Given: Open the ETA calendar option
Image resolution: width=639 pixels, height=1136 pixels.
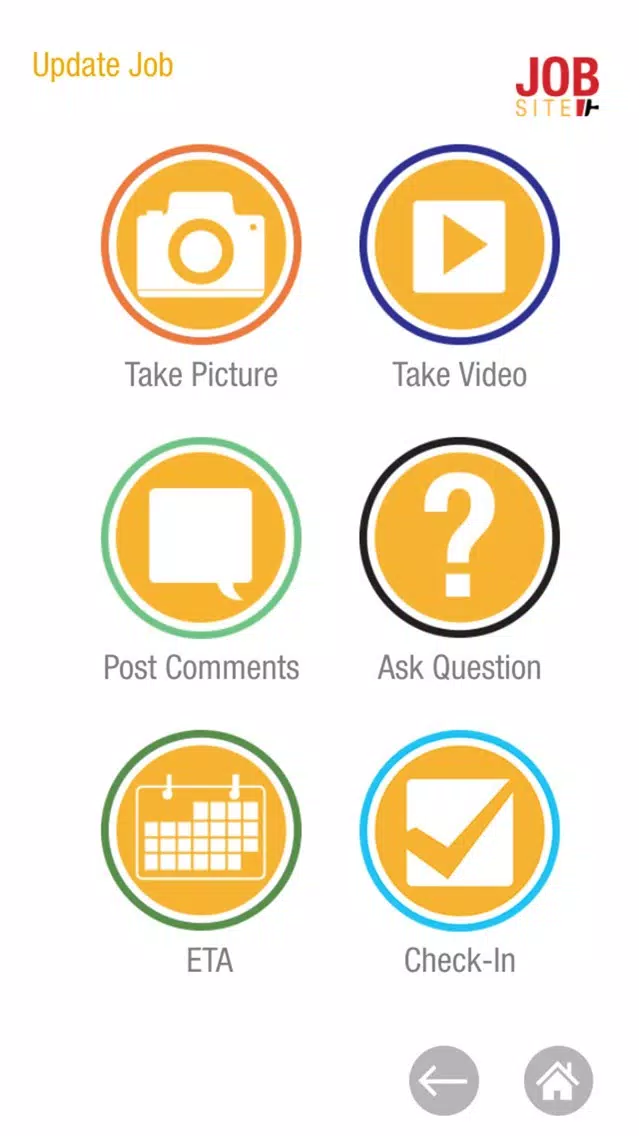Looking at the screenshot, I should pyautogui.click(x=201, y=830).
